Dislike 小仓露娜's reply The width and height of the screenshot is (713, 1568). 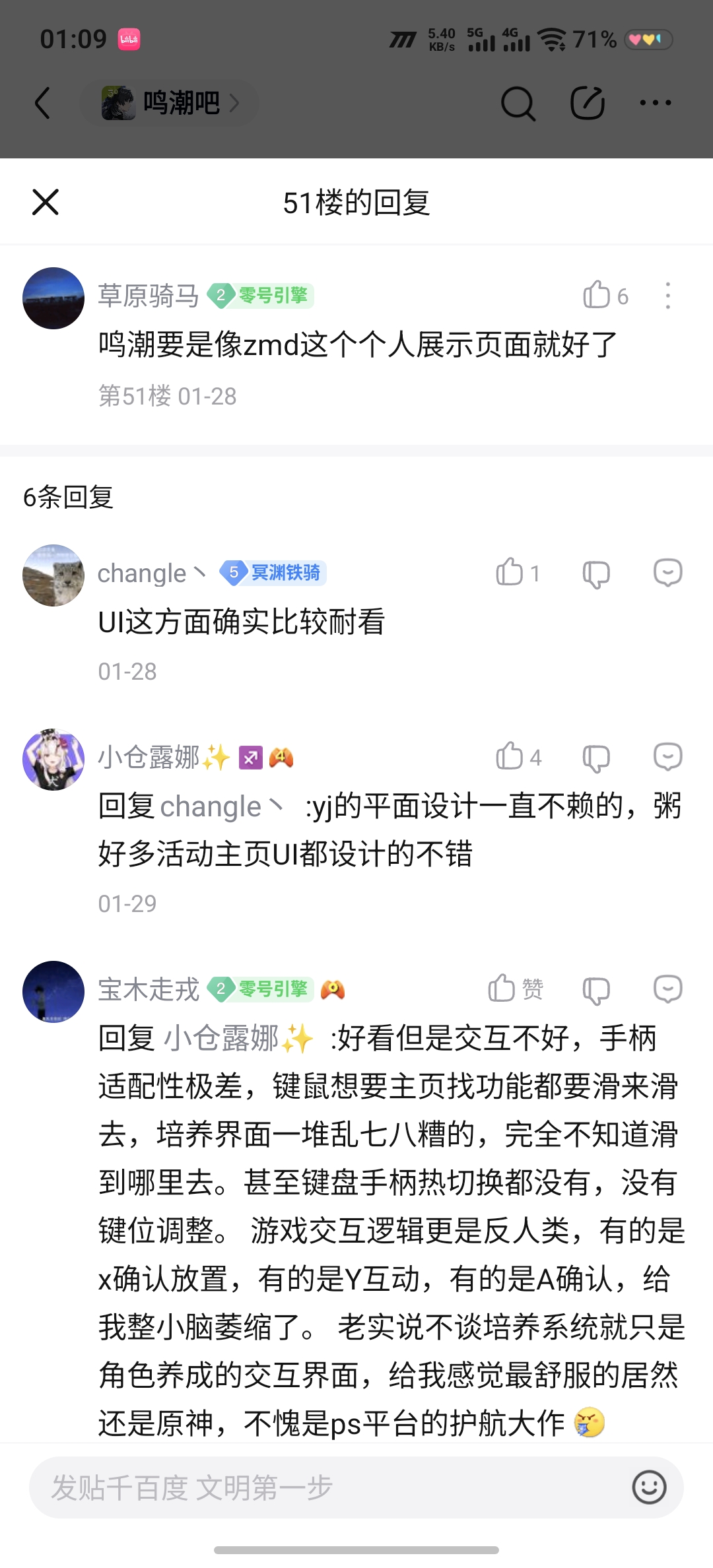pos(596,758)
